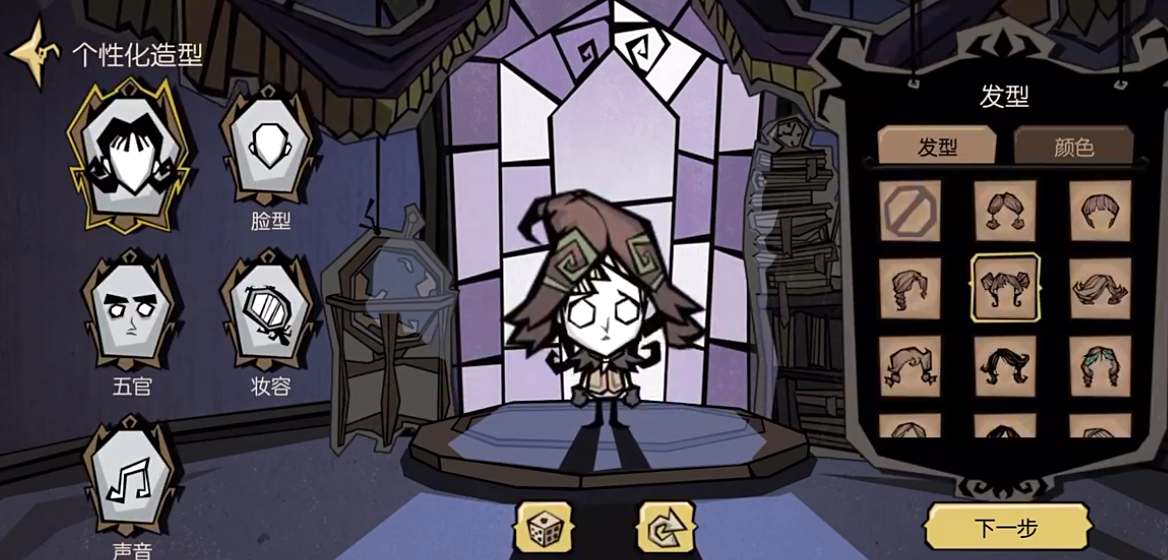1168x560 pixels.
Task: Continue with the 下一步 button
Action: pyautogui.click(x=1006, y=528)
